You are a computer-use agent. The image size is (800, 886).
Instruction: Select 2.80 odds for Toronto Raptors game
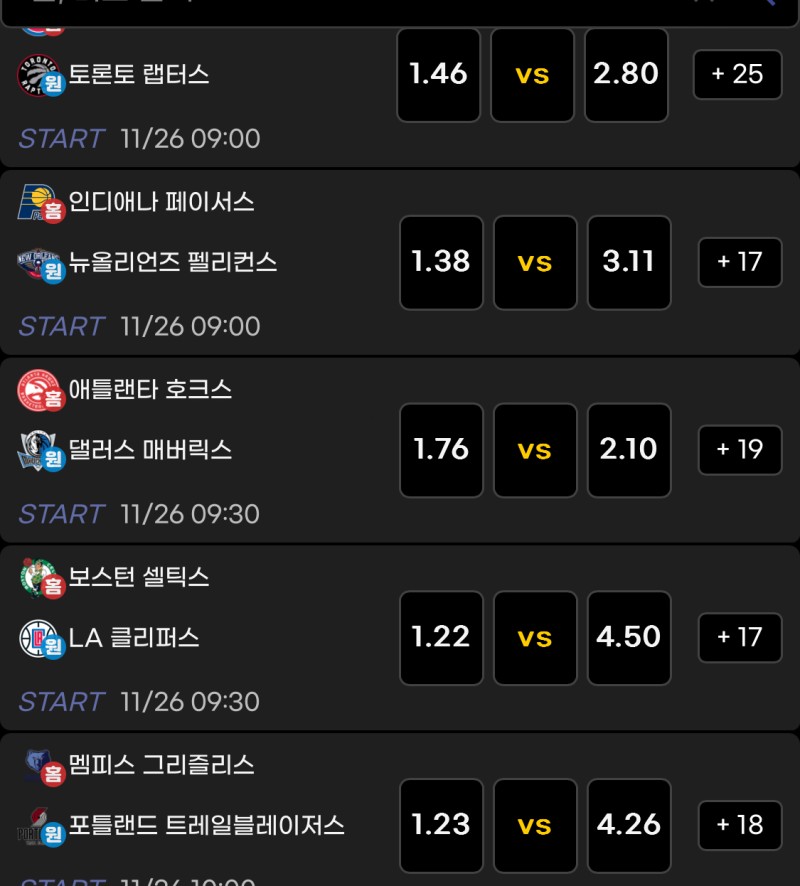click(626, 74)
